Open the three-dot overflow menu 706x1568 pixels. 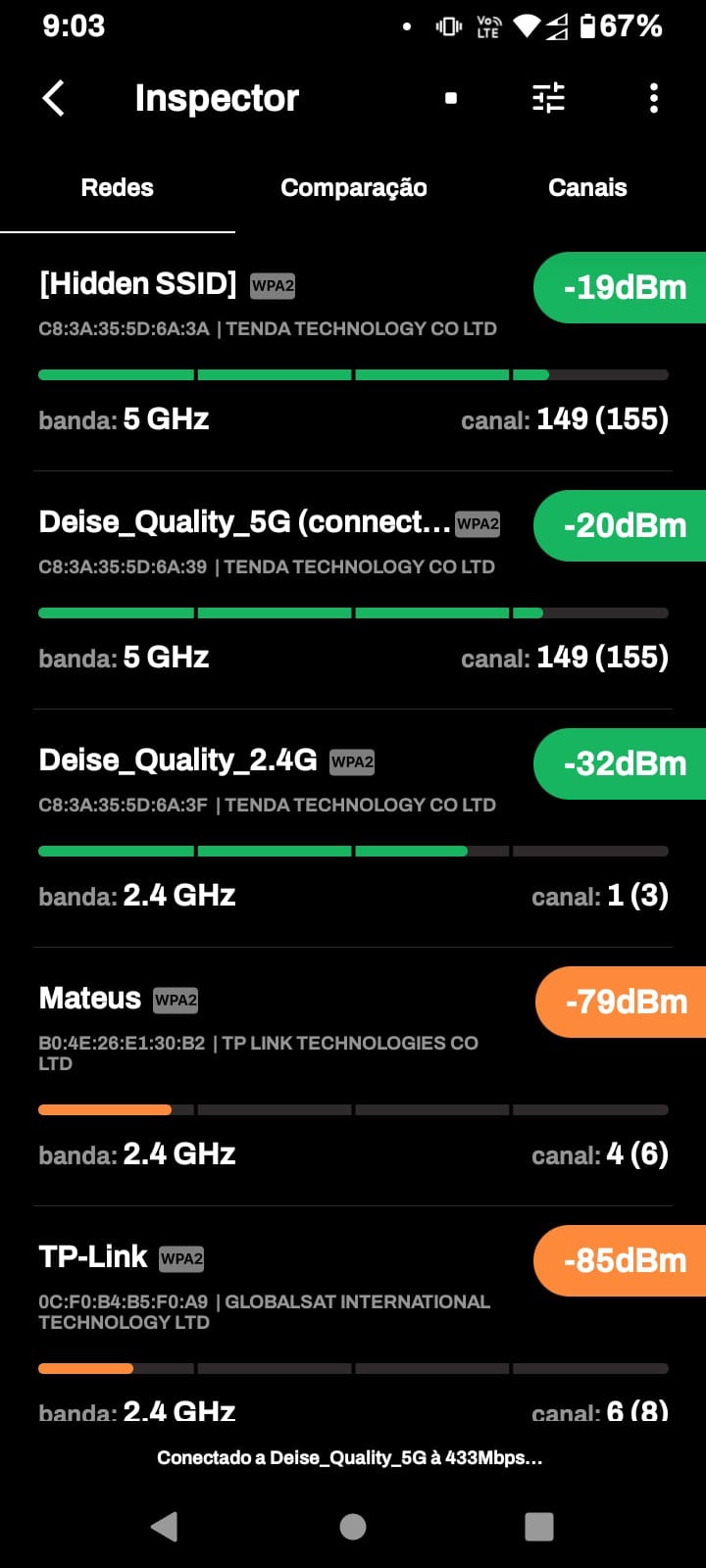(x=653, y=98)
